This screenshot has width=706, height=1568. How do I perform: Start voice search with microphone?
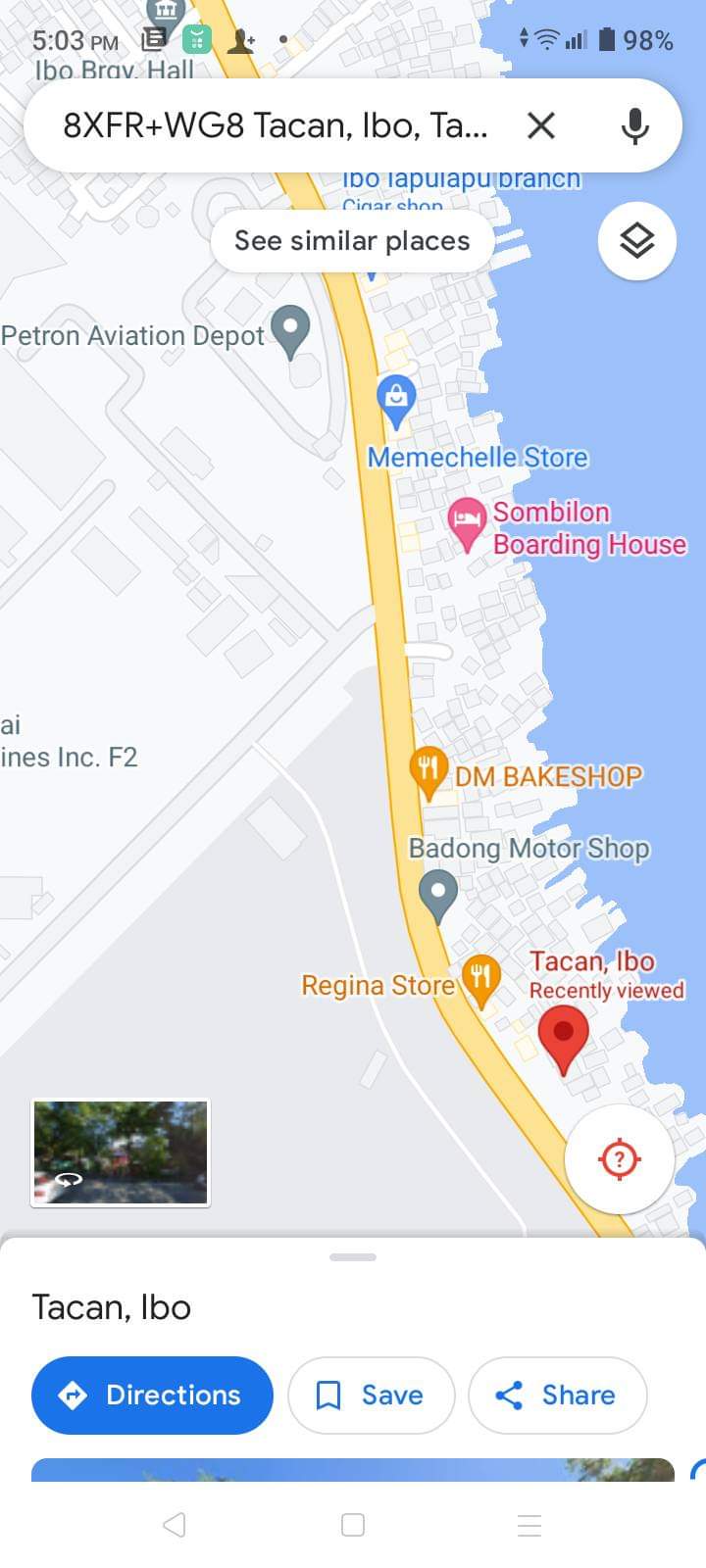point(634,125)
